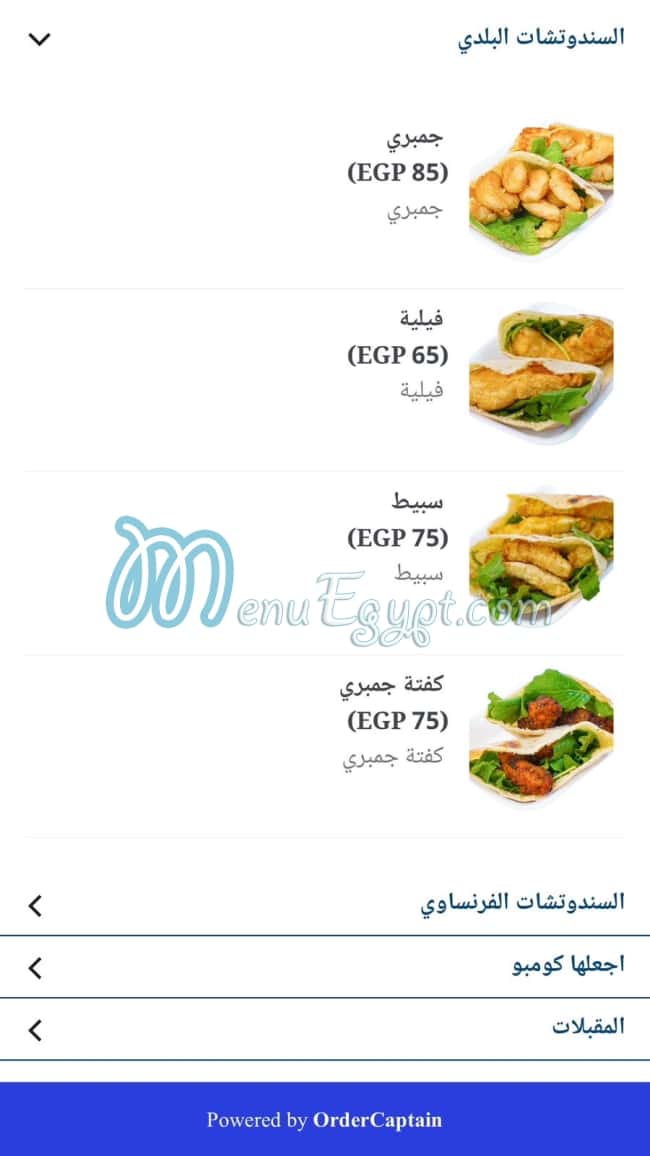This screenshot has height=1156, width=650.
Task: Expand the المقبلات section
Action: (x=36, y=1029)
